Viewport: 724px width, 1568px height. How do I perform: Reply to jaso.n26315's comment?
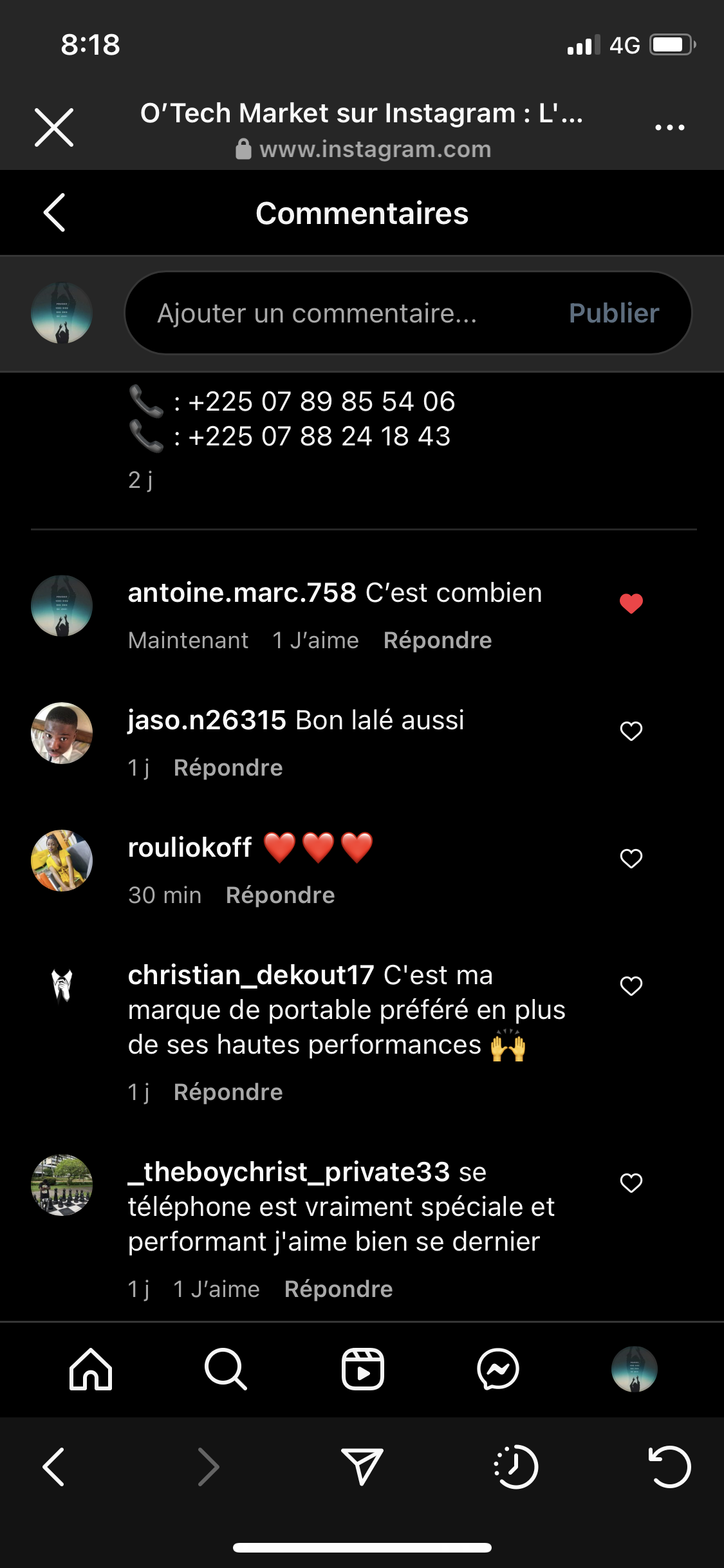(x=228, y=768)
